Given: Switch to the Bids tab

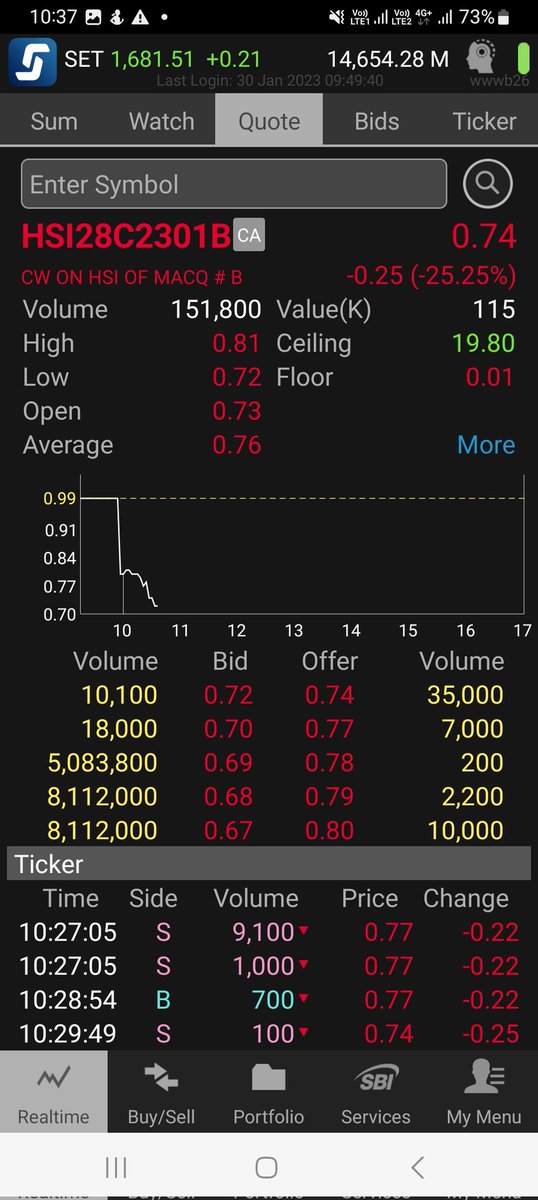Looking at the screenshot, I should 377,121.
